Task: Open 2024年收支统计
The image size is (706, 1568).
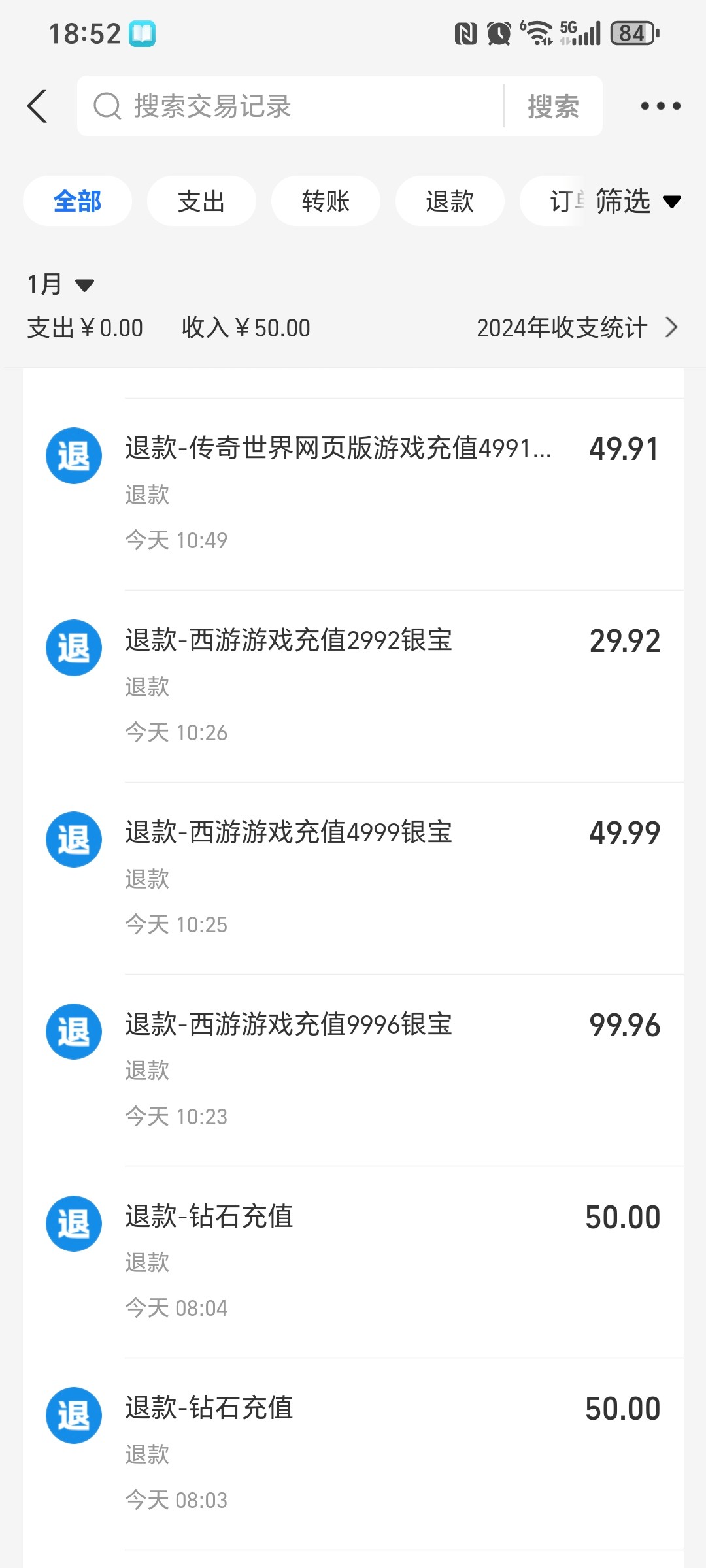Action: click(578, 327)
